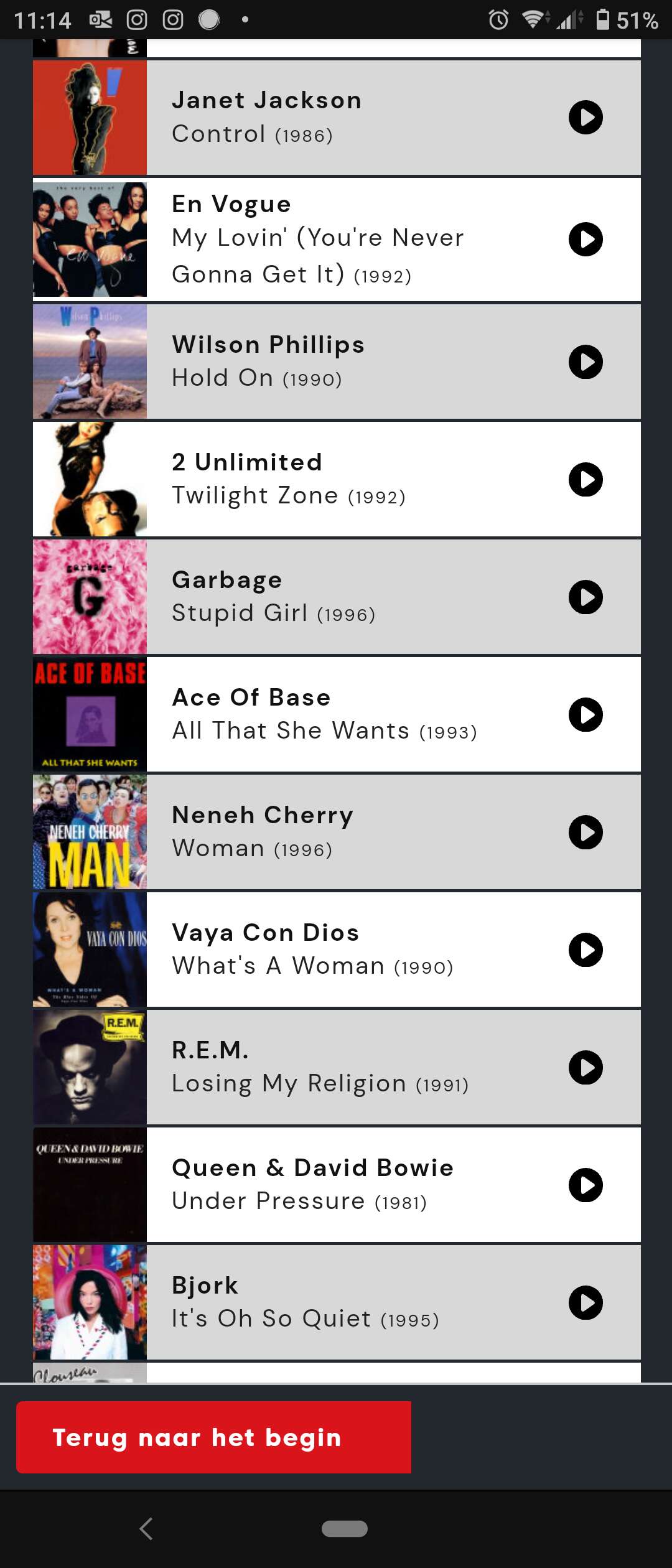Screen dimensions: 672x1568
Task: Play Twilight Zone by 2 Unlimited
Action: tap(586, 480)
